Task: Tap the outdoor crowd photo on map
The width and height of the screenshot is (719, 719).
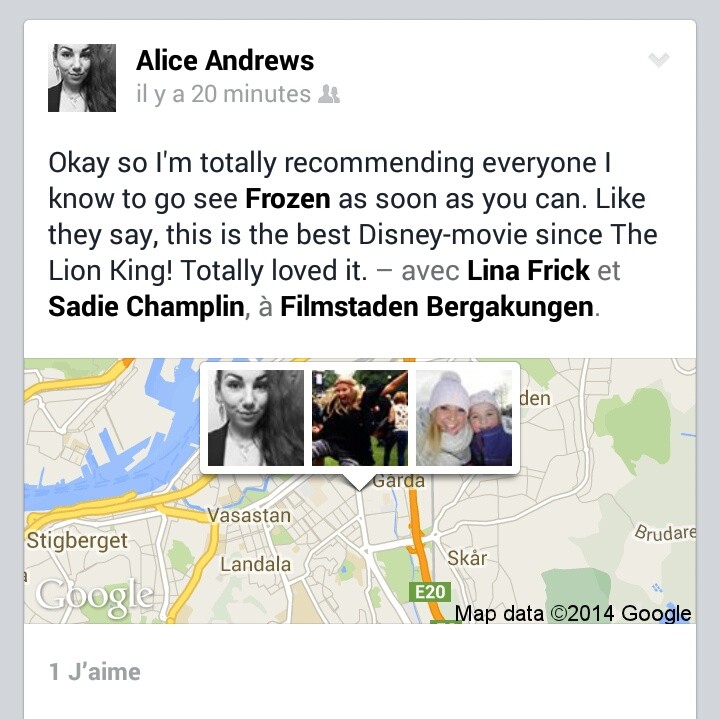Action: (x=360, y=417)
